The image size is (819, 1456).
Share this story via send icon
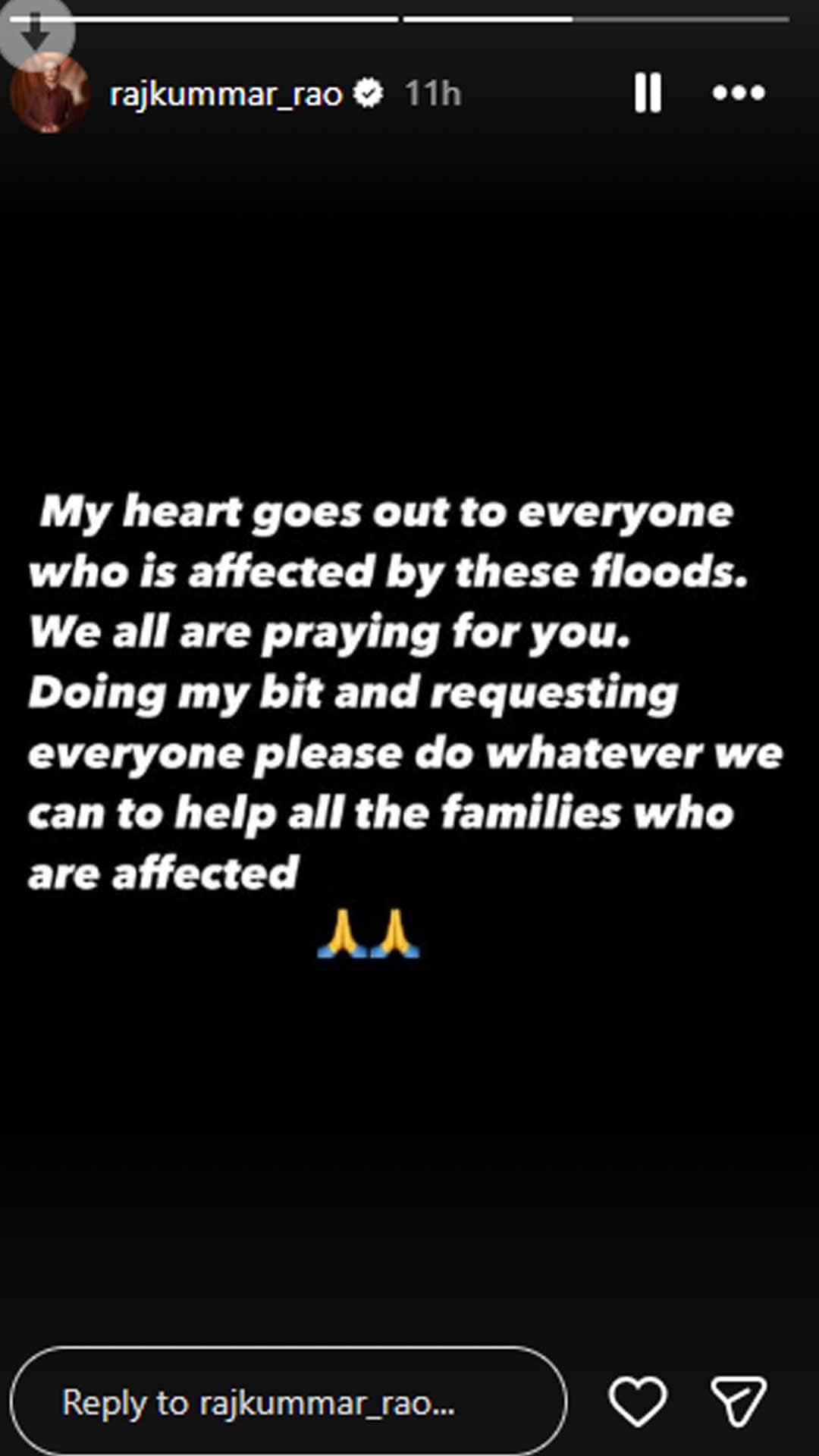pos(739,1401)
